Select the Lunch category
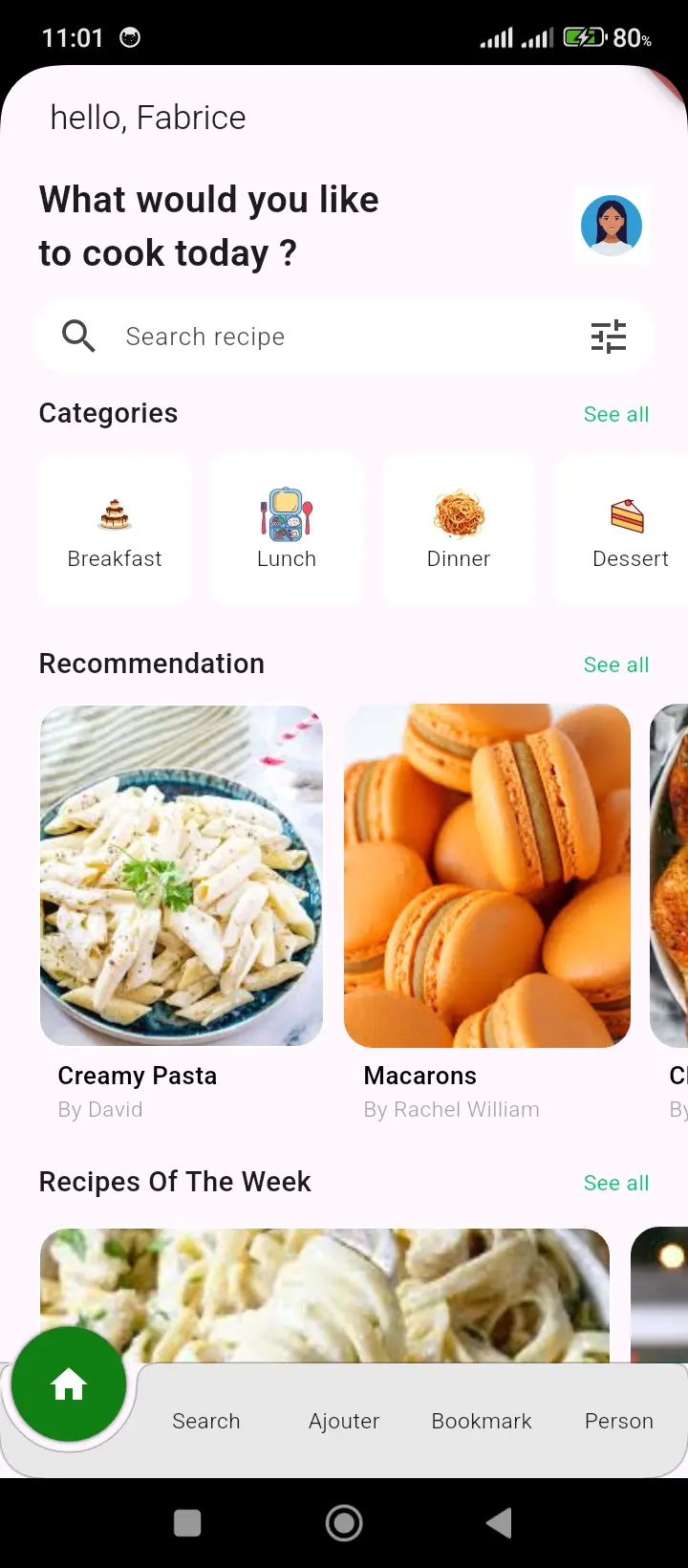Screen dimensions: 688x1568 pos(287,529)
